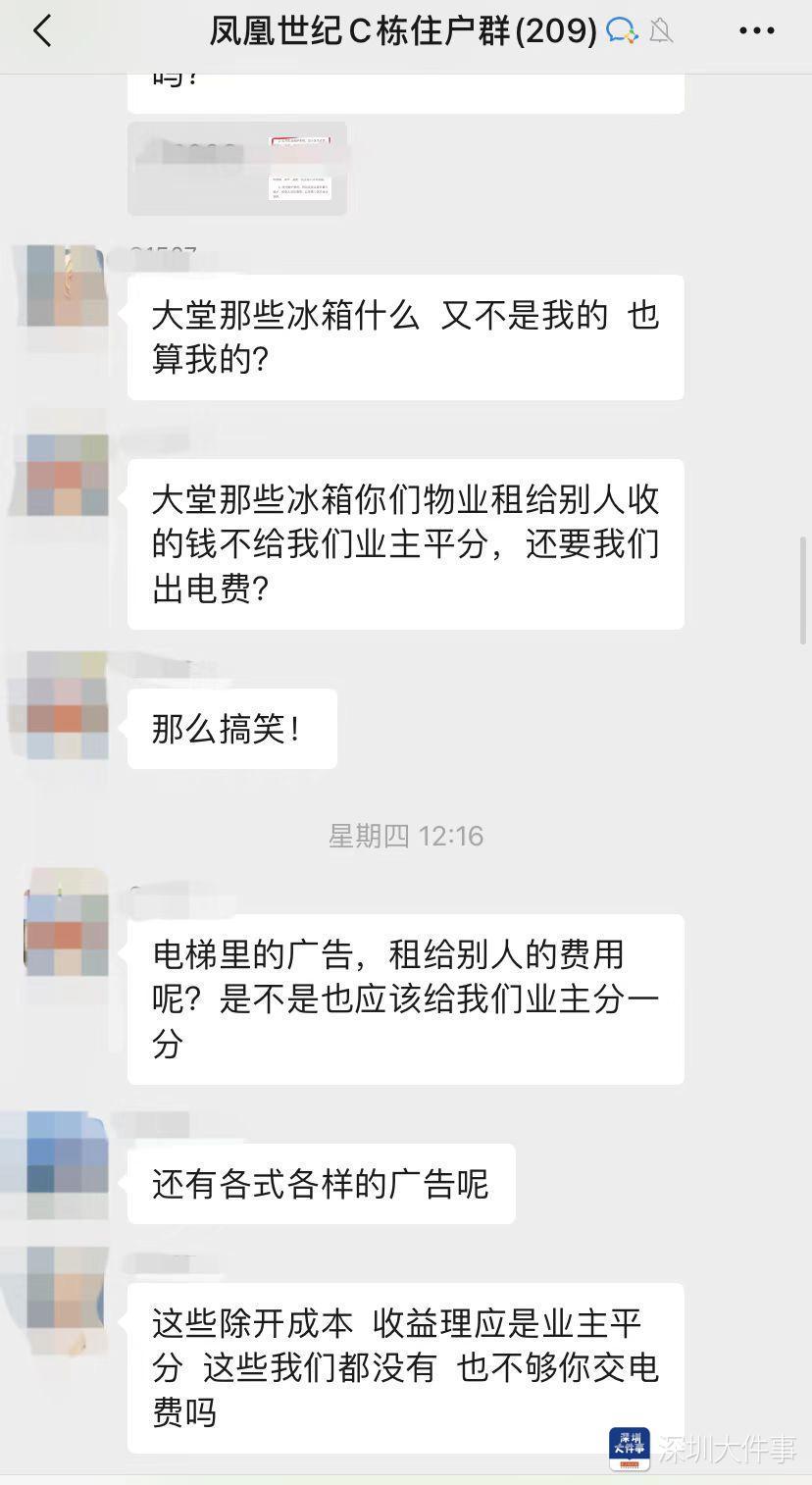Open the shared image in the chat

(x=237, y=168)
